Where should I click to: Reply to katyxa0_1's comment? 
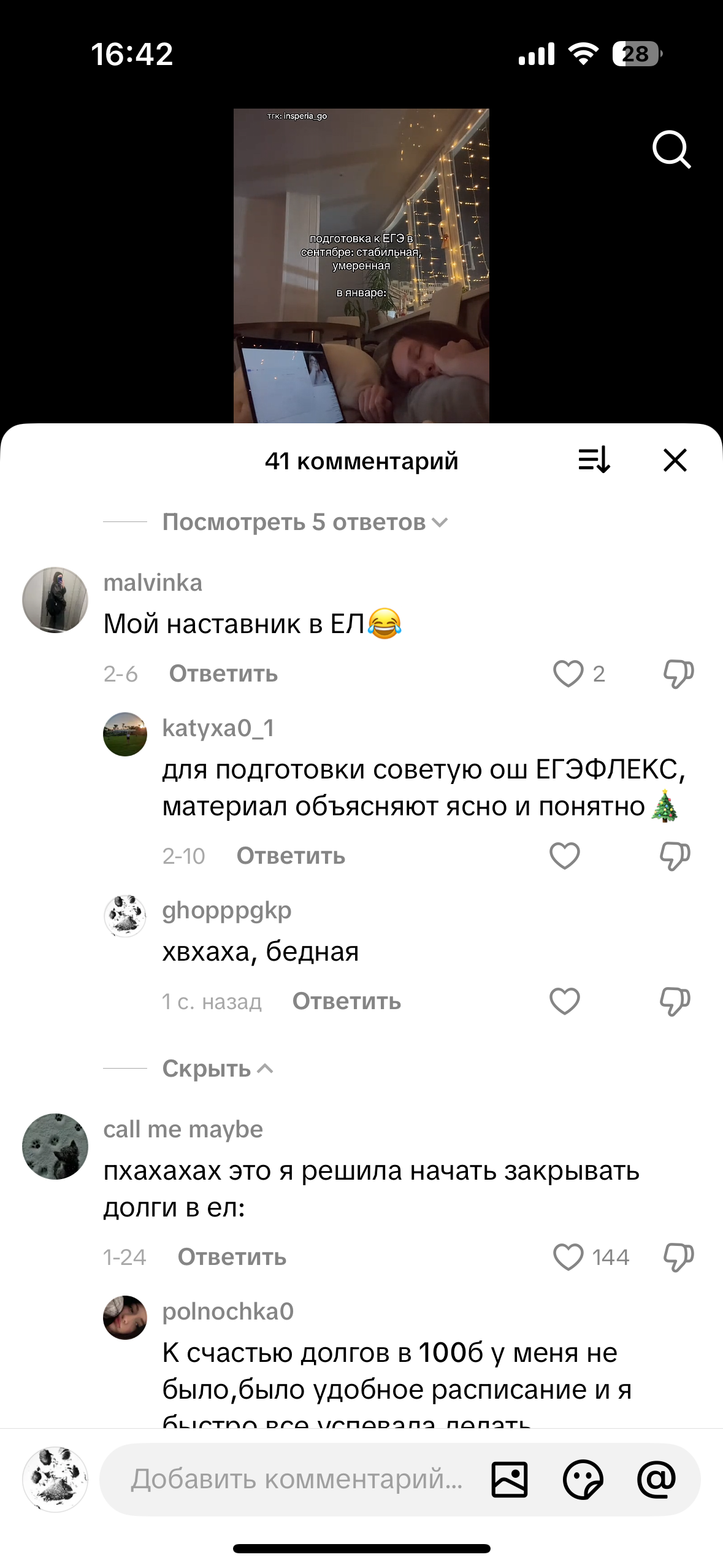point(291,856)
